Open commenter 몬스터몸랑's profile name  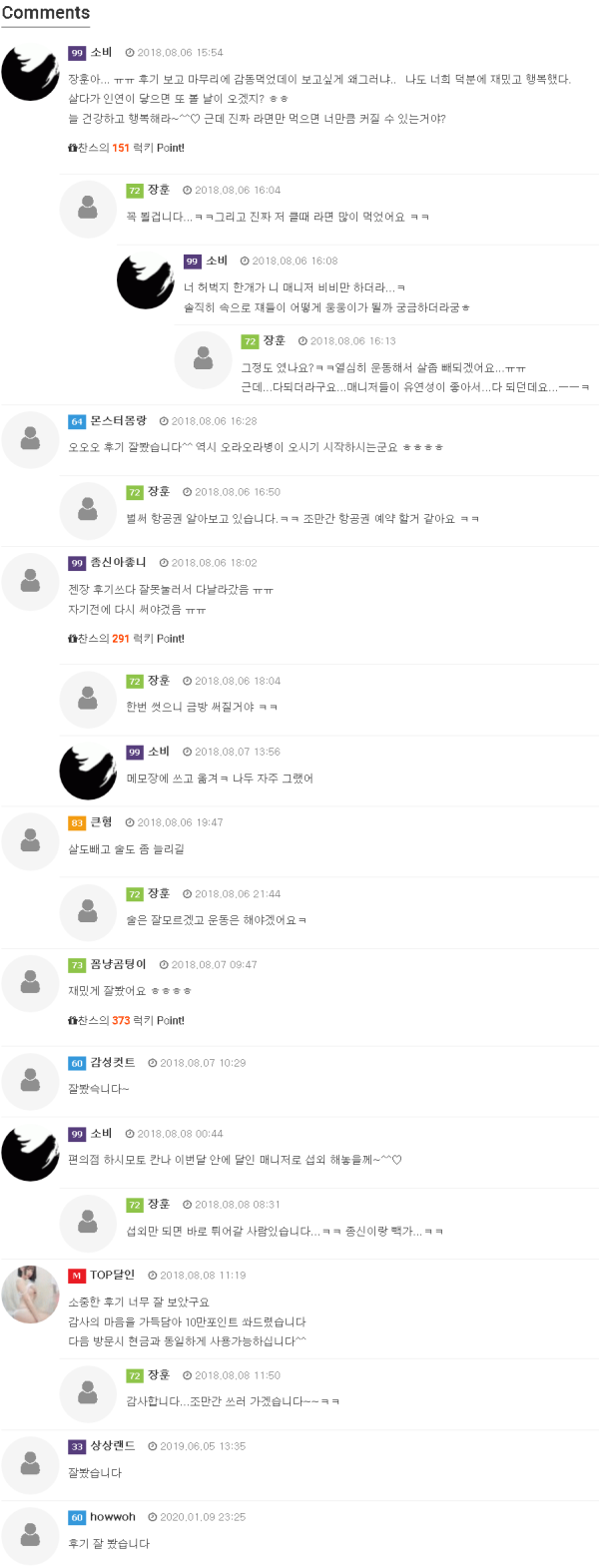pyautogui.click(x=118, y=421)
